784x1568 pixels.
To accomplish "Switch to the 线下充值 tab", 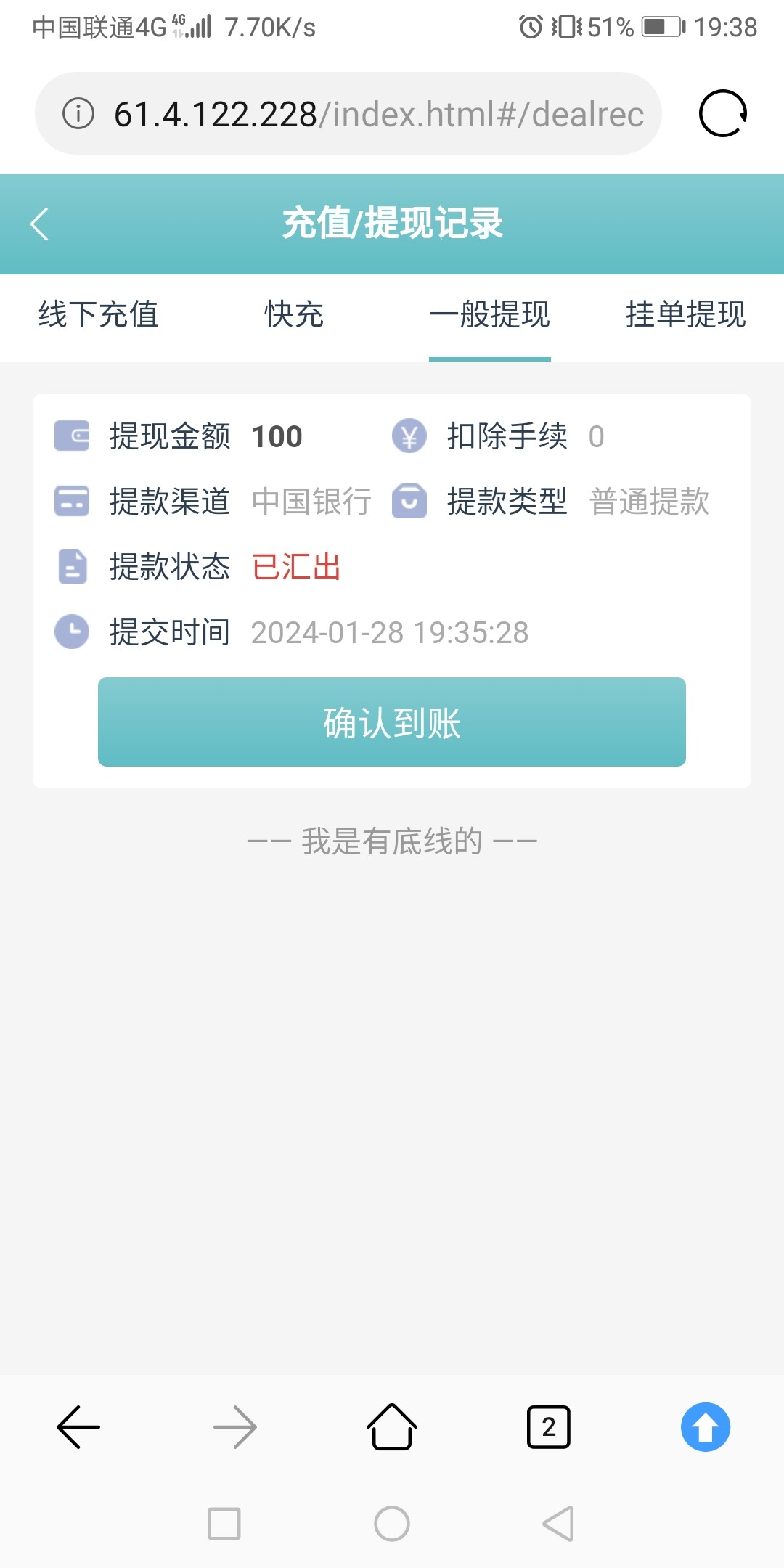I will click(98, 316).
